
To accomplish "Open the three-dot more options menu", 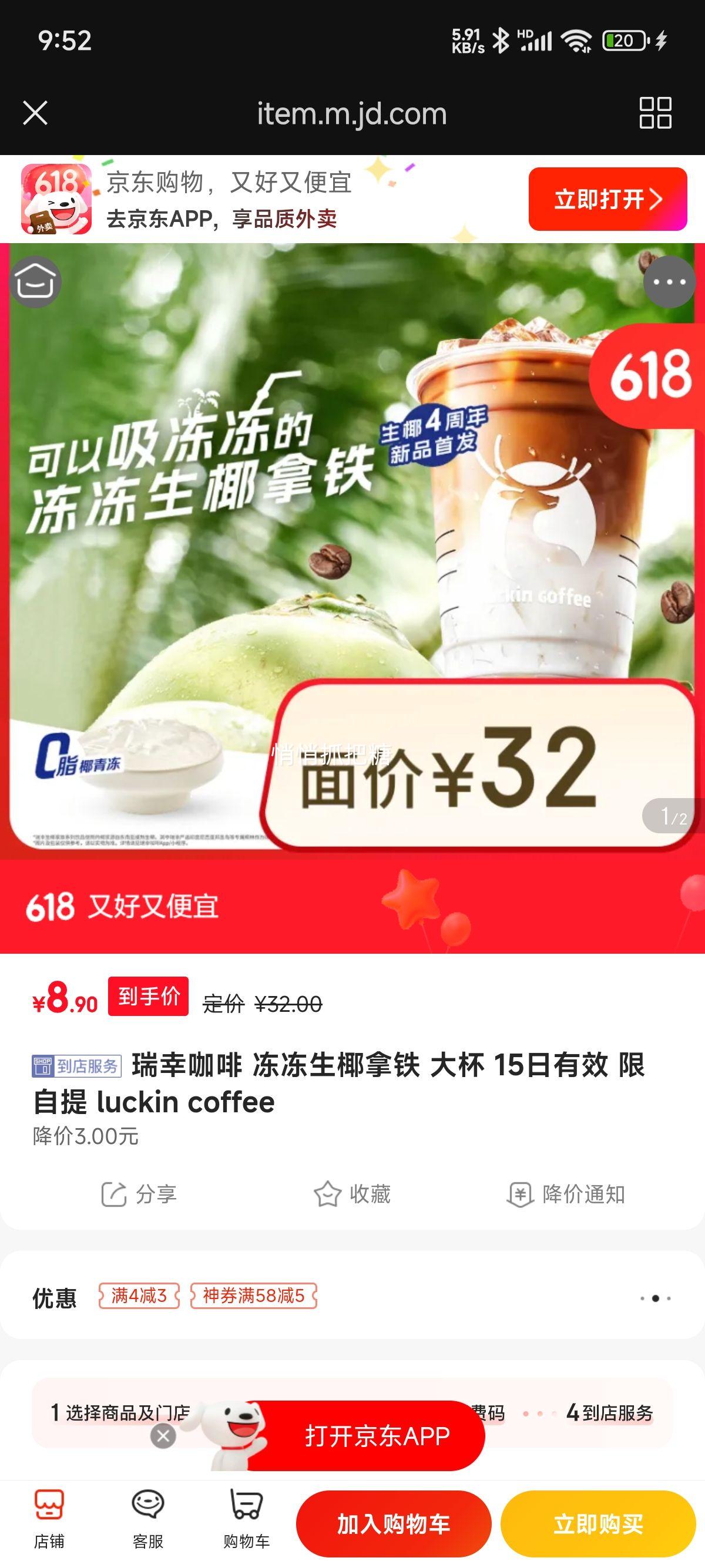I will pos(669,282).
